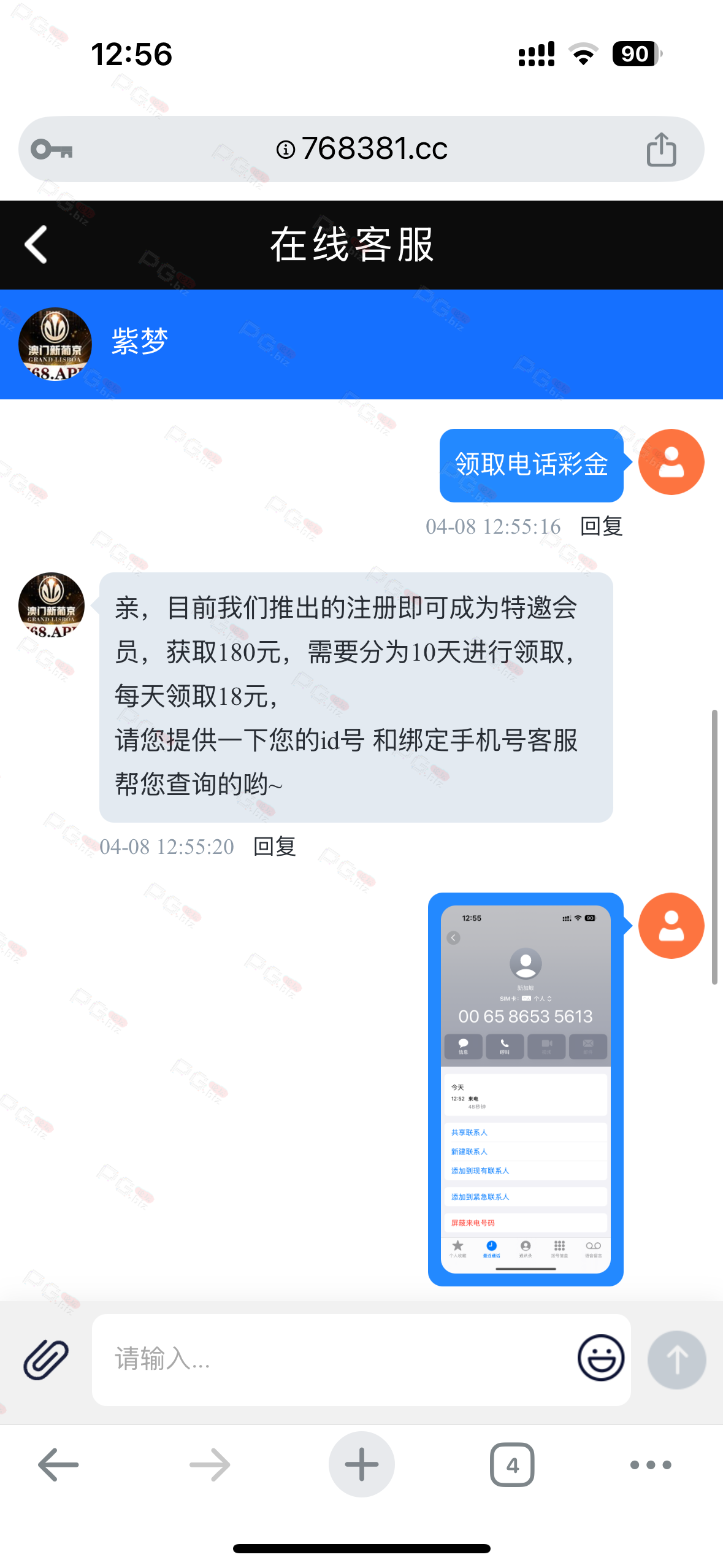Go forward one page in the browser
Viewport: 723px width, 1568px height.
[210, 1464]
